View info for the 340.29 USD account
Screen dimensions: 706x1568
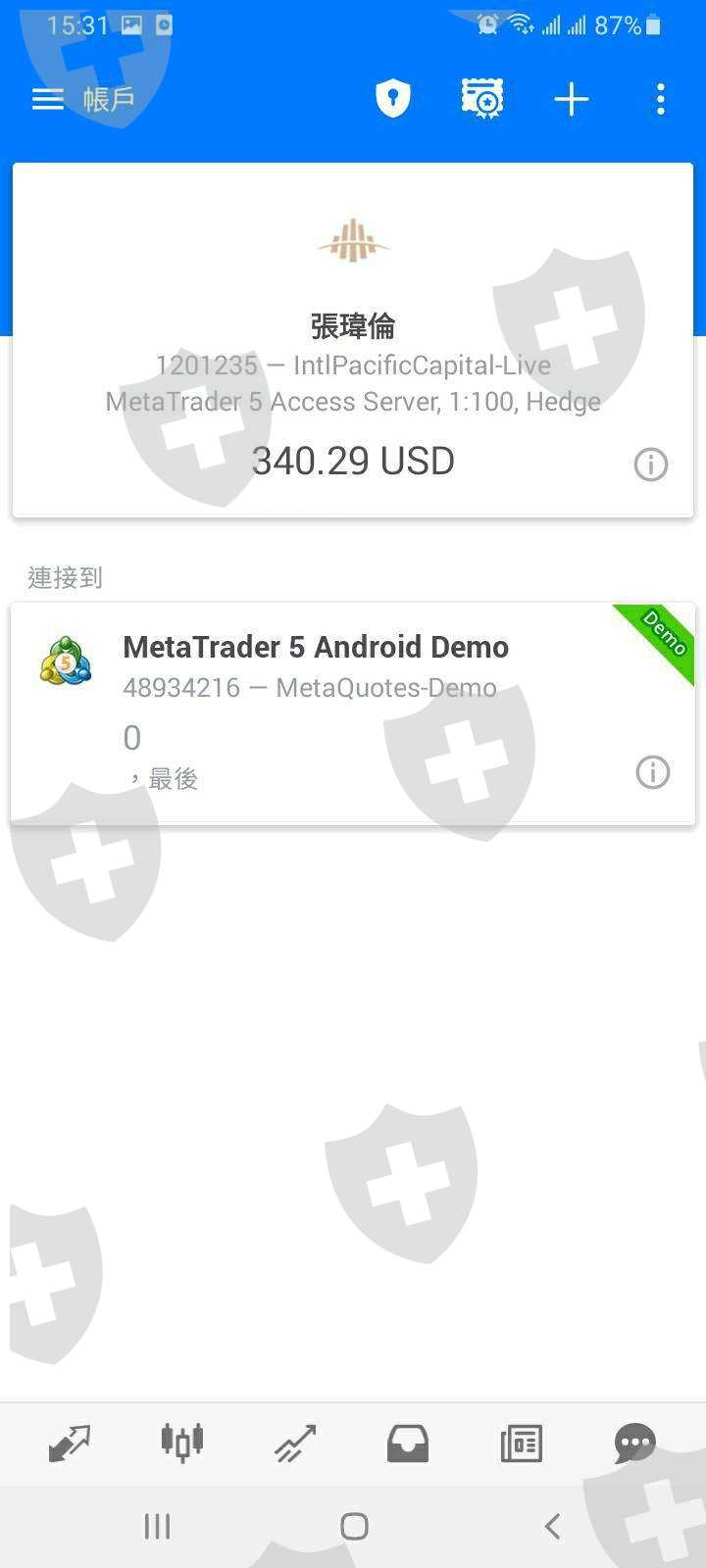pos(651,465)
